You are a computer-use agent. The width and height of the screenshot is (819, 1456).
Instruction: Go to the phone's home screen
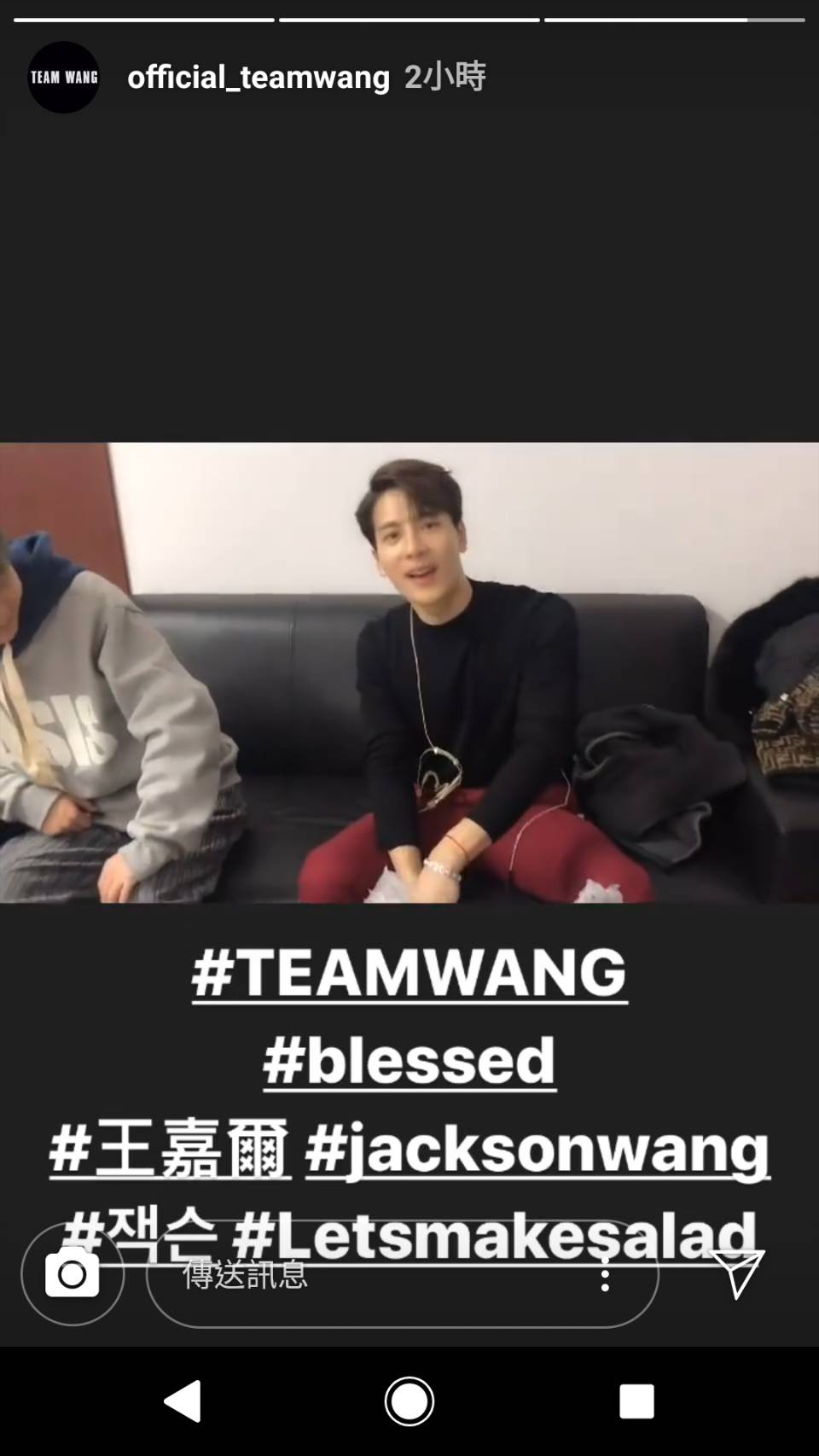[x=409, y=1401]
